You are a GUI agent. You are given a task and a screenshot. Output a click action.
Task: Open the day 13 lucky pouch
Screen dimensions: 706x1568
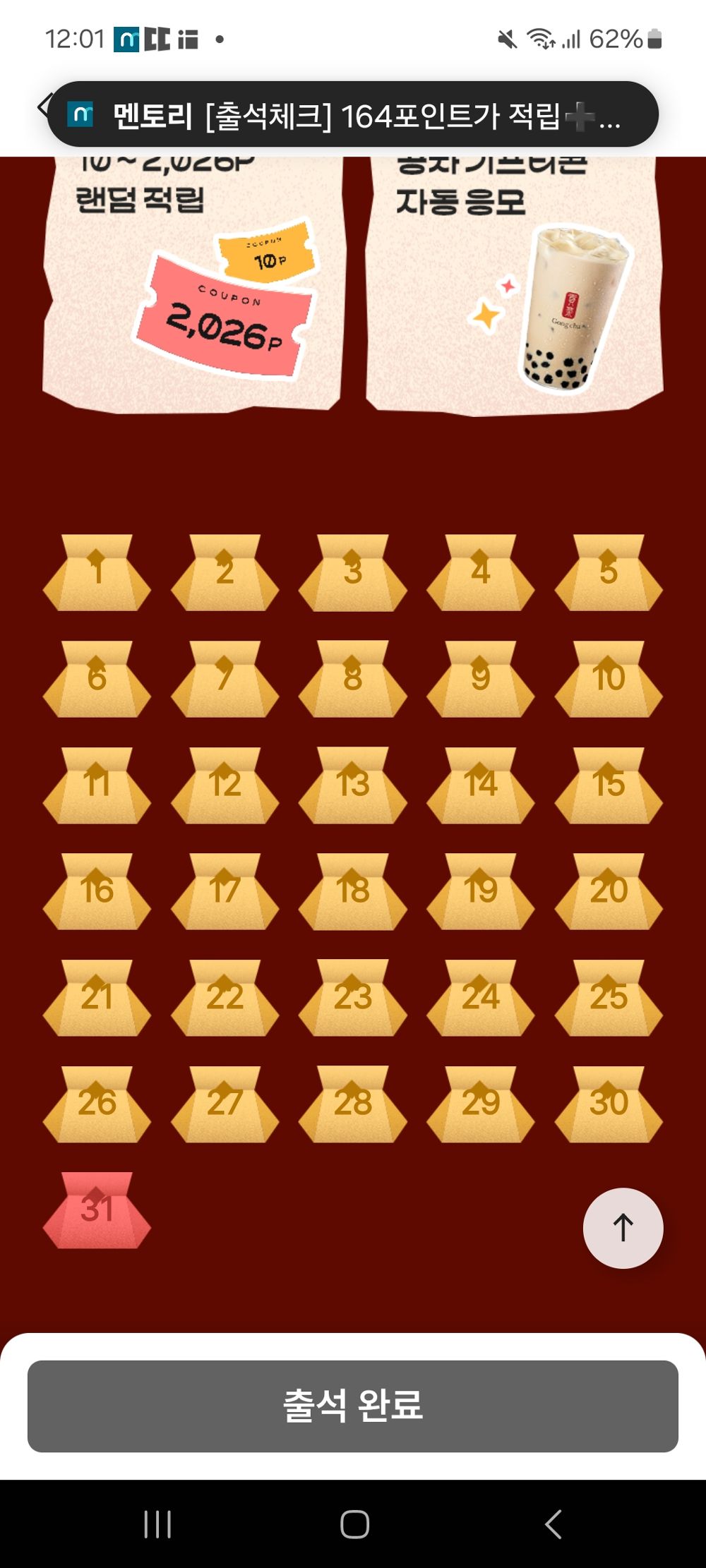coord(353,785)
